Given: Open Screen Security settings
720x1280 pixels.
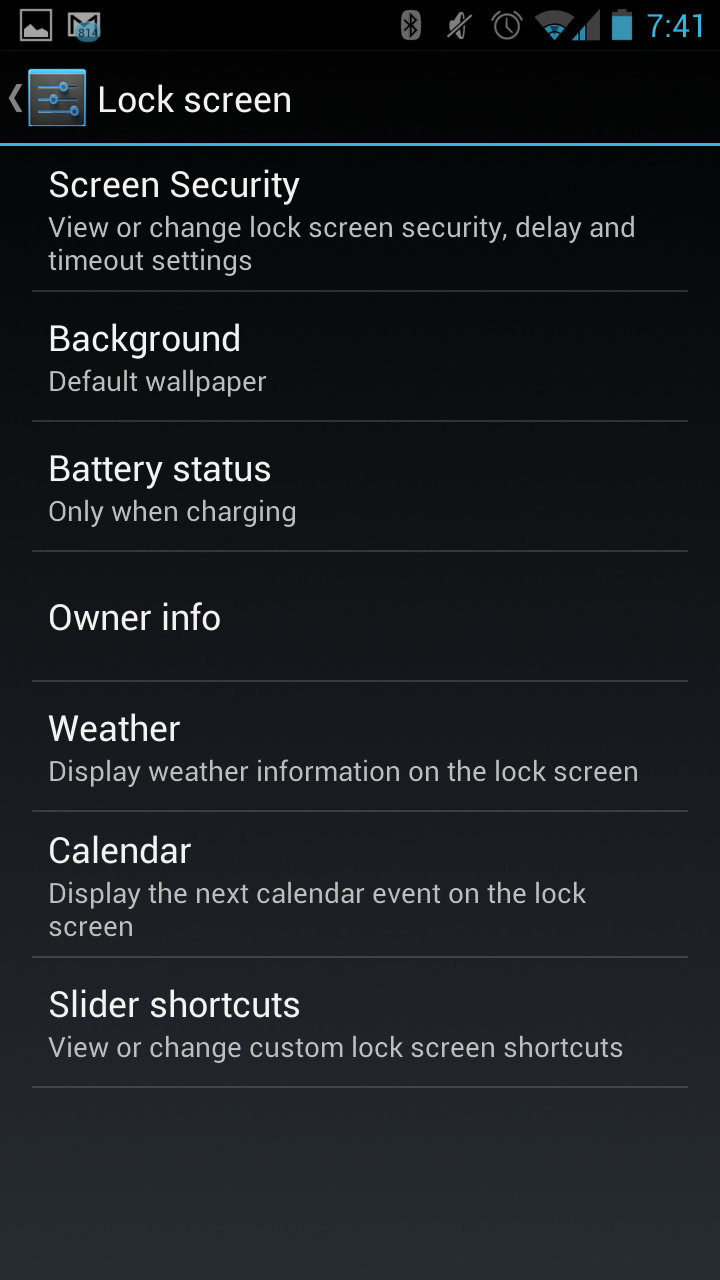Looking at the screenshot, I should 360,220.
